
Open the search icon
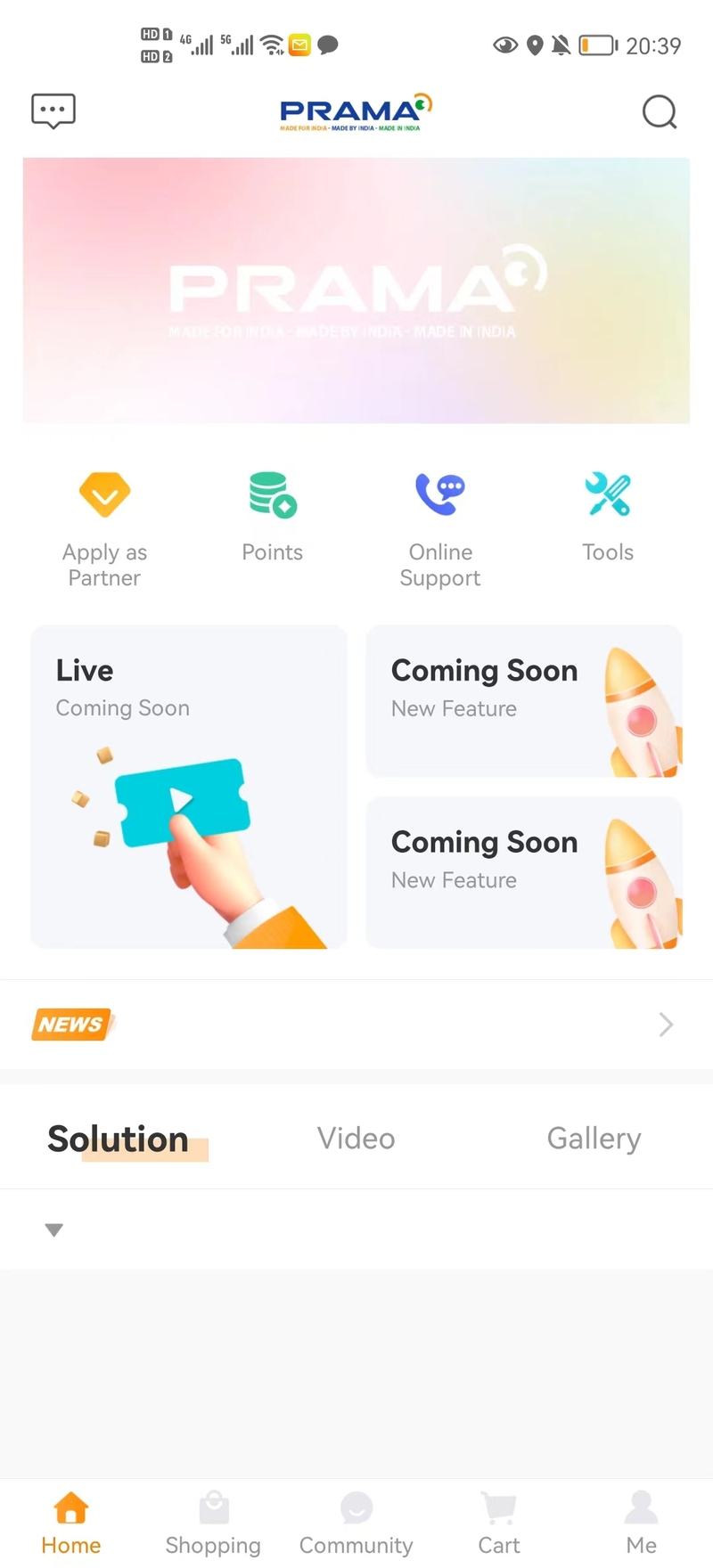point(660,112)
